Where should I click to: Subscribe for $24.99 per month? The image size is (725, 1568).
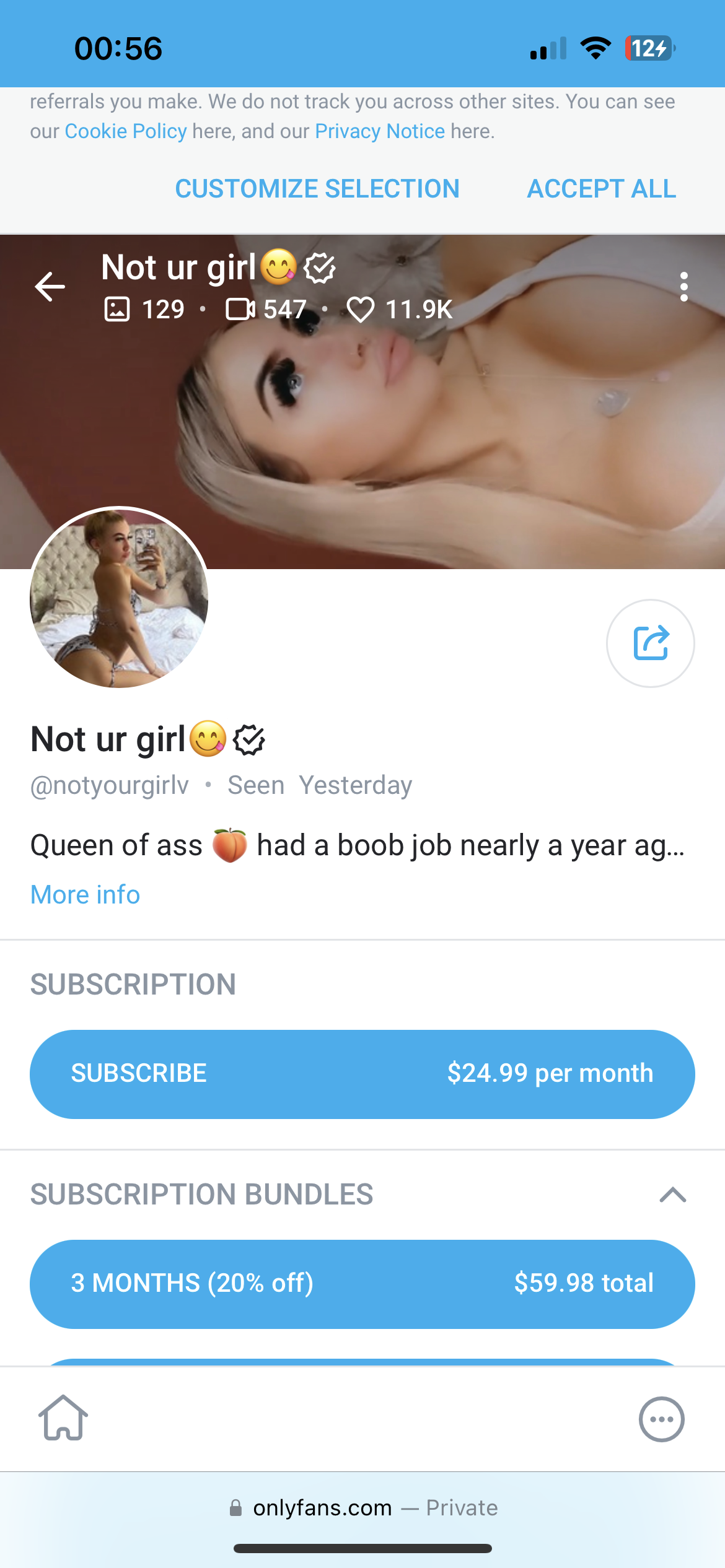click(362, 1074)
